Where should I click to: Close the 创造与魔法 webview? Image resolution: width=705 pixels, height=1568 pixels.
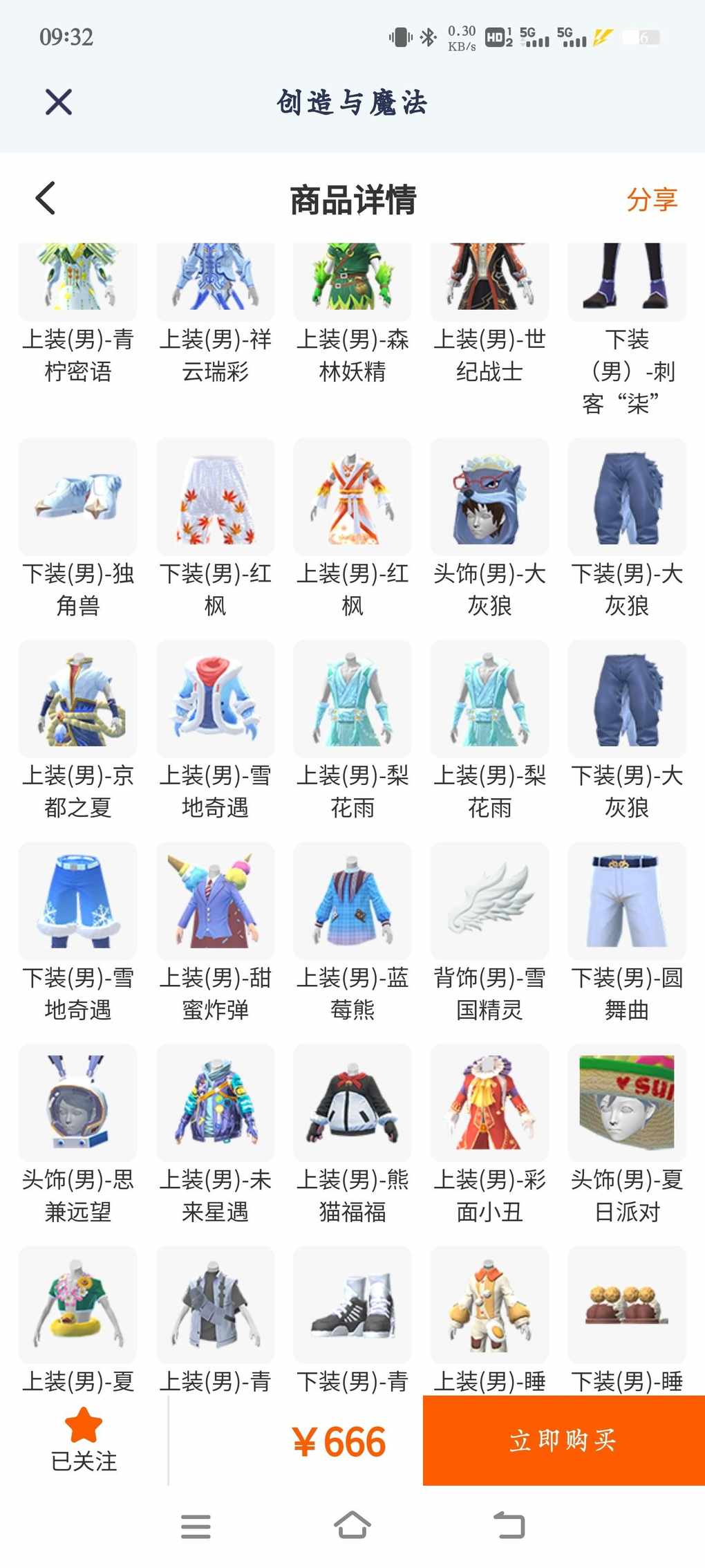point(59,102)
